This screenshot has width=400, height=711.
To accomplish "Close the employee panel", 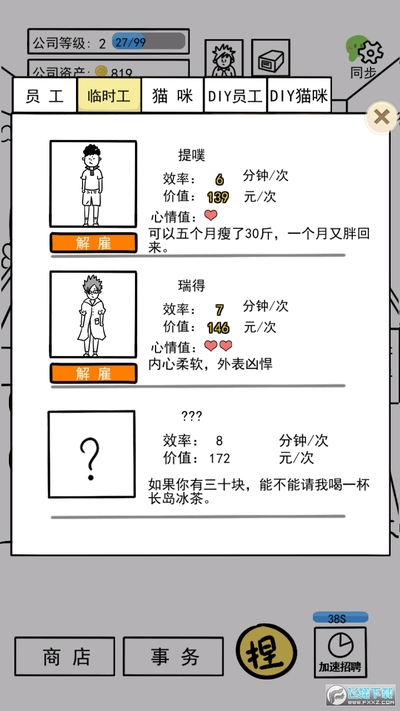I will [381, 117].
